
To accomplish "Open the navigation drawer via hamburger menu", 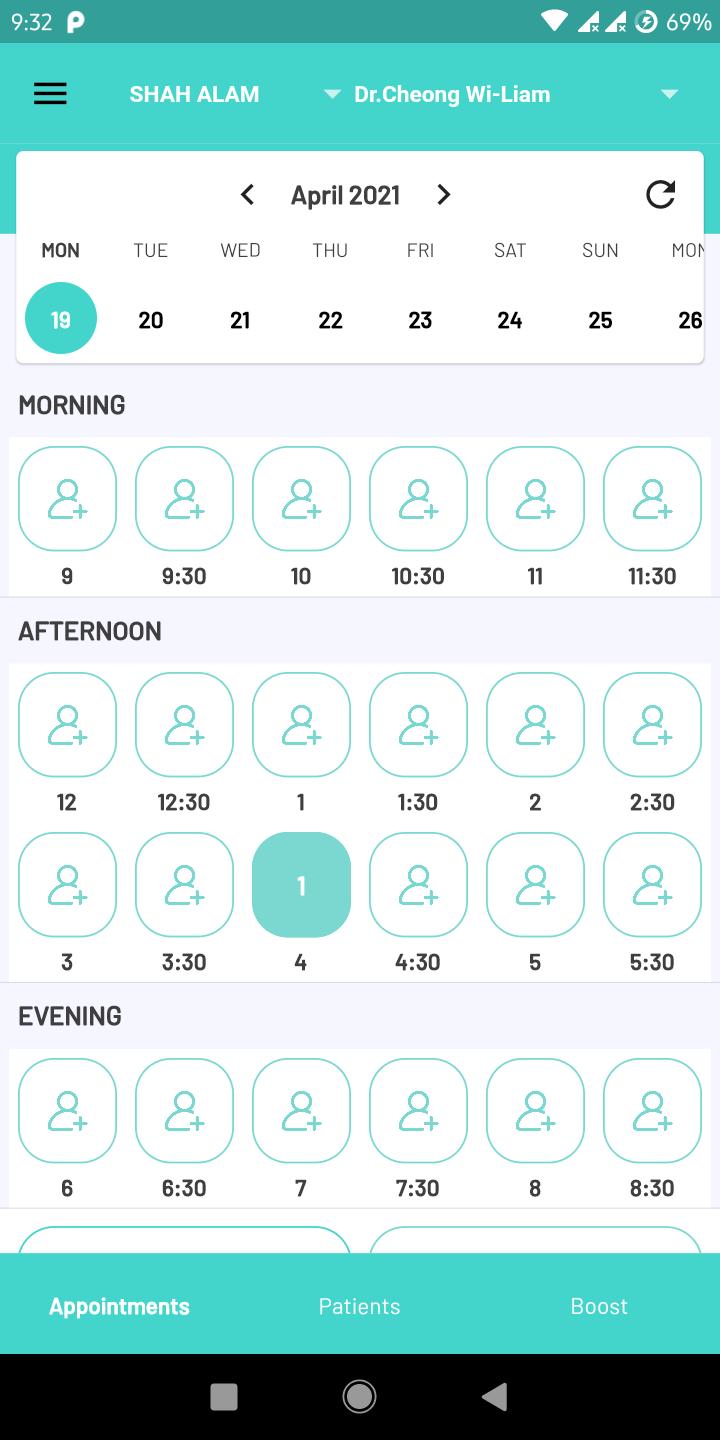I will click(x=50, y=93).
